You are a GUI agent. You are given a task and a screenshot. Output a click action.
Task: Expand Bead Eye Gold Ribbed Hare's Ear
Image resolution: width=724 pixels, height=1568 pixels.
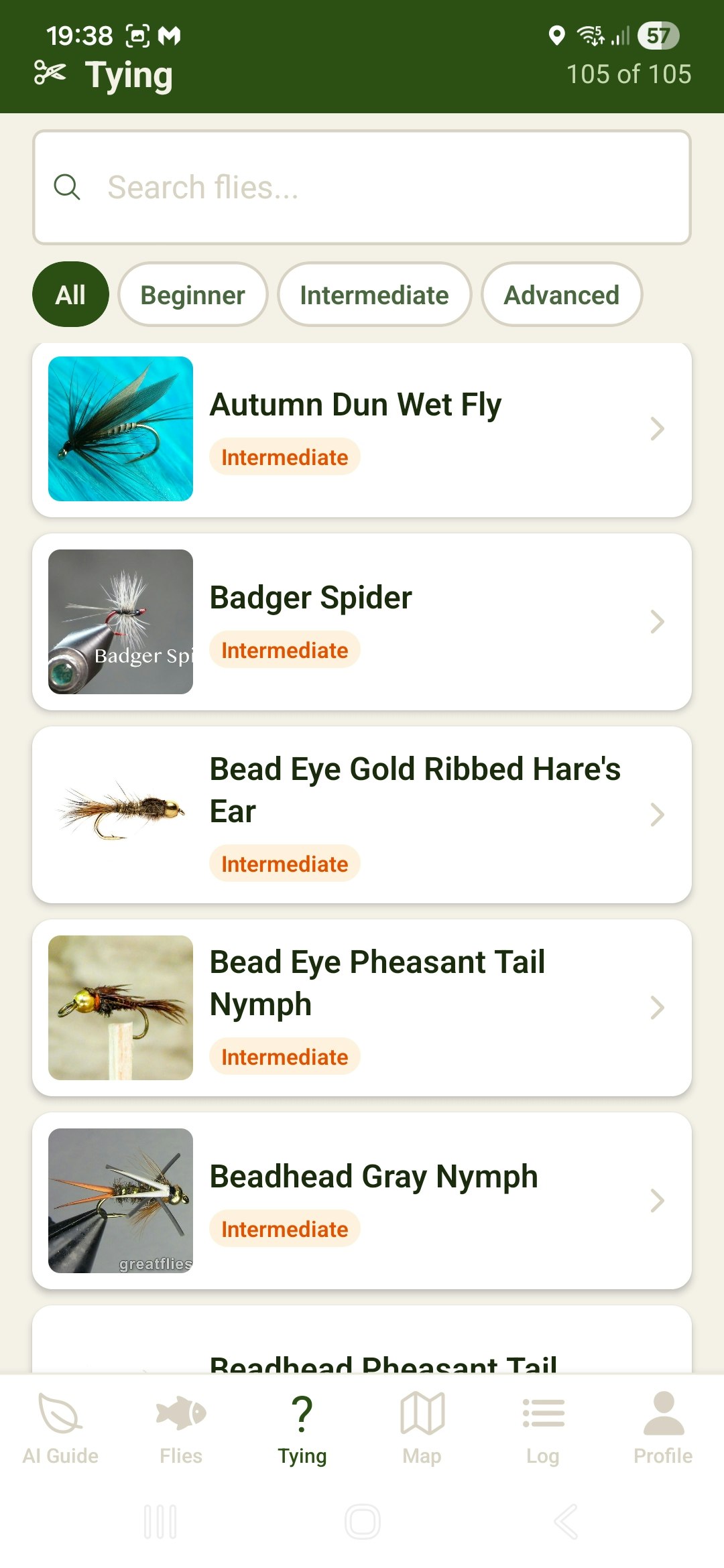362,816
